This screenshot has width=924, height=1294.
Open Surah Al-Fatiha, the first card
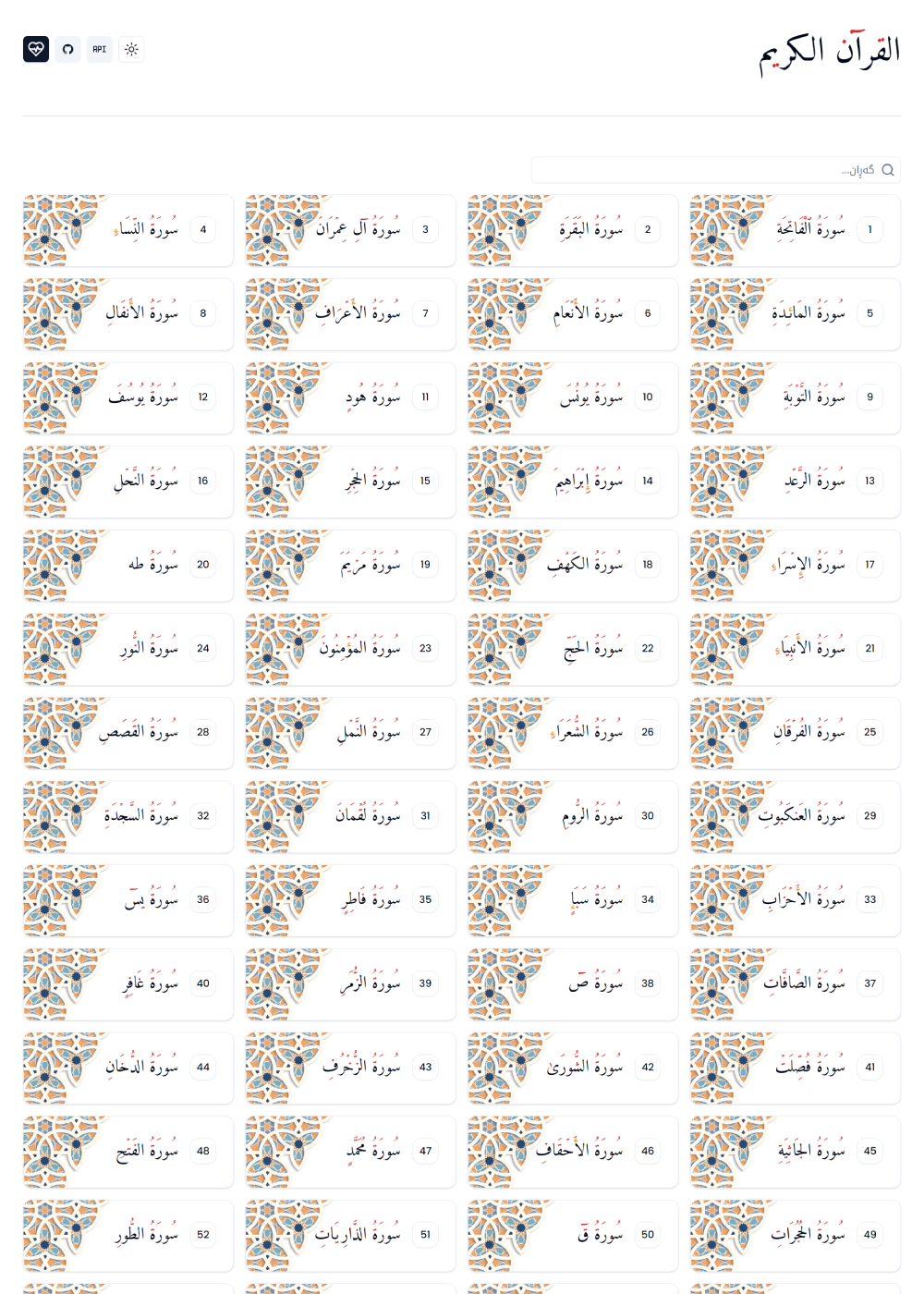click(x=793, y=230)
